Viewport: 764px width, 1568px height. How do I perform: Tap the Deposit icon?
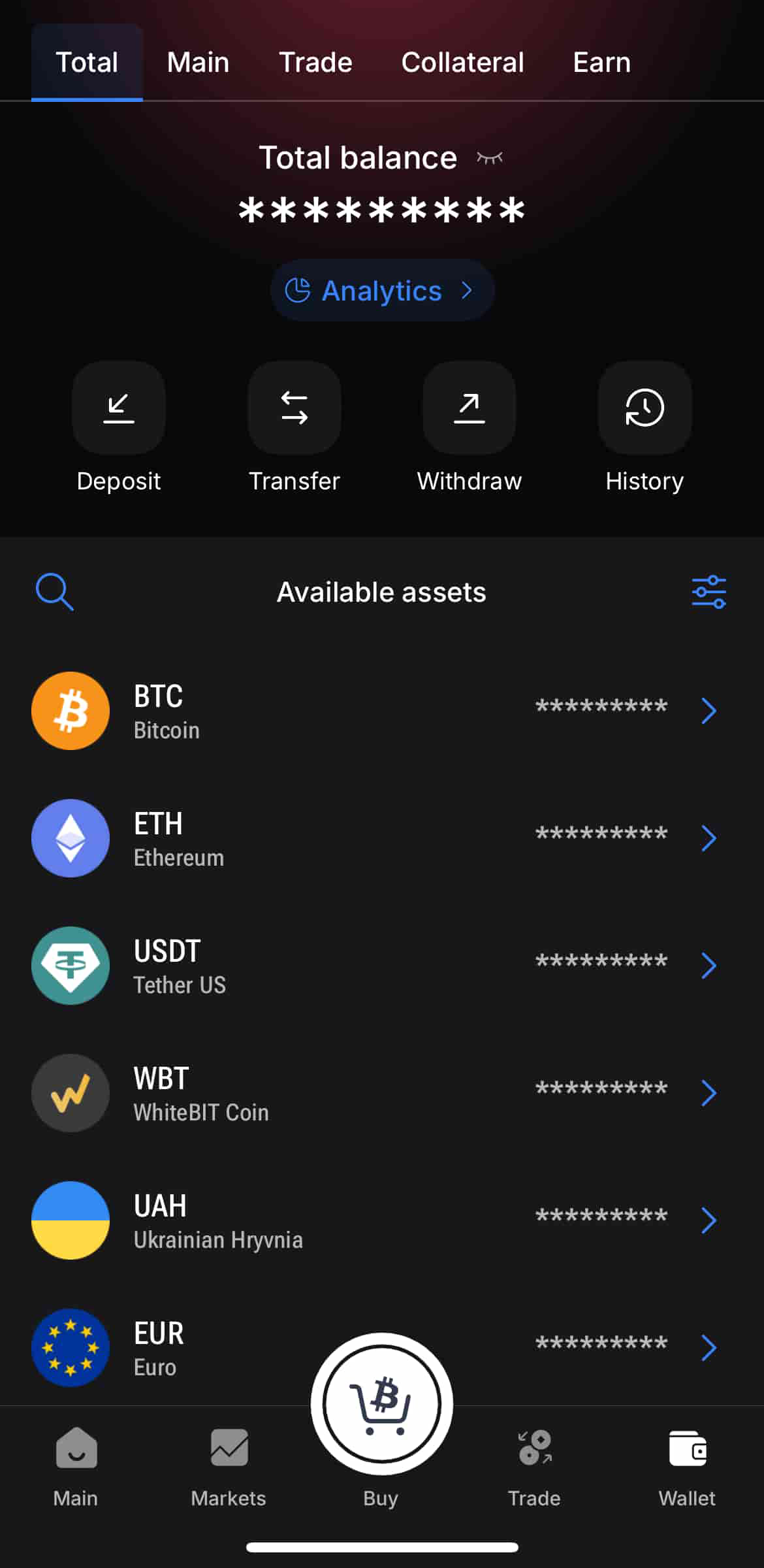(119, 408)
